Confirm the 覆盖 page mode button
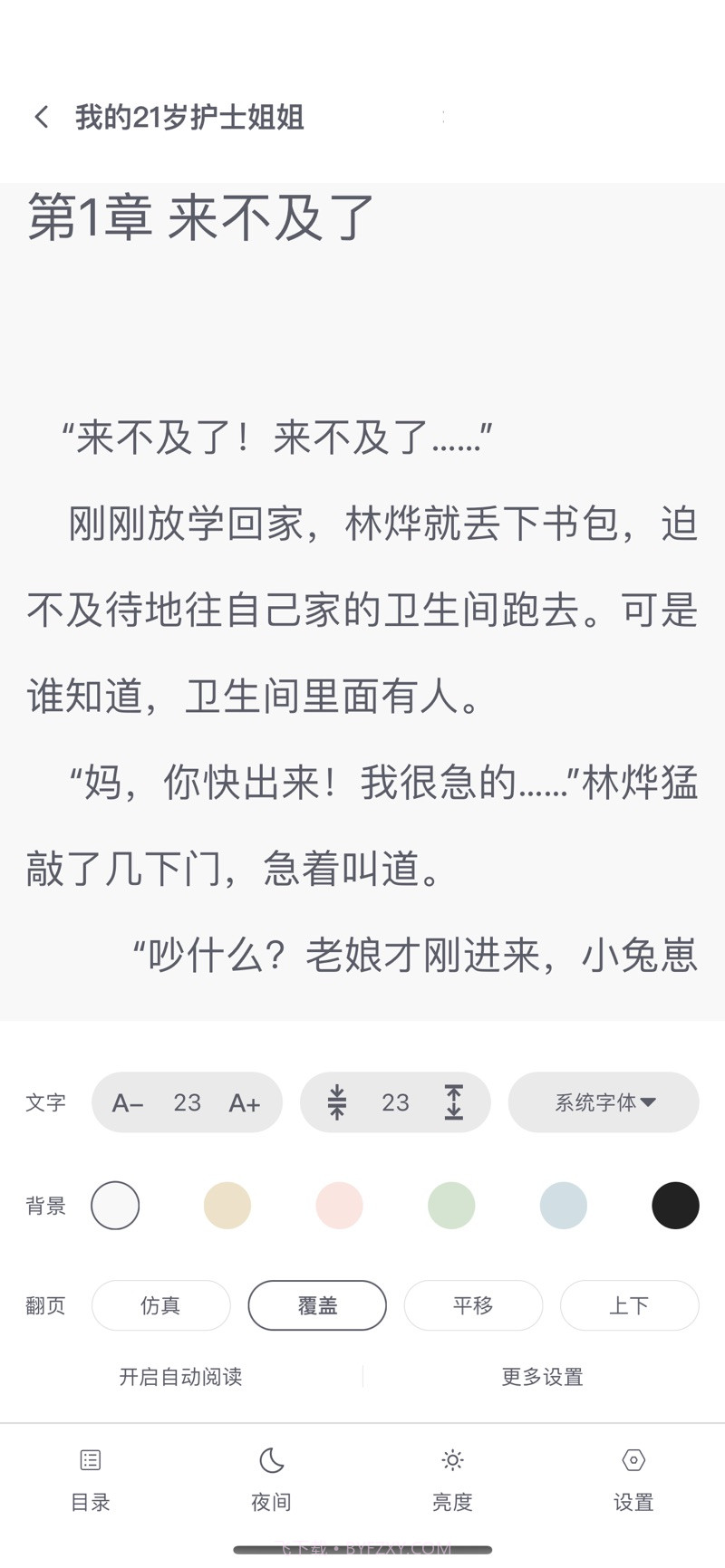Image resolution: width=725 pixels, height=1568 pixels. click(316, 1305)
